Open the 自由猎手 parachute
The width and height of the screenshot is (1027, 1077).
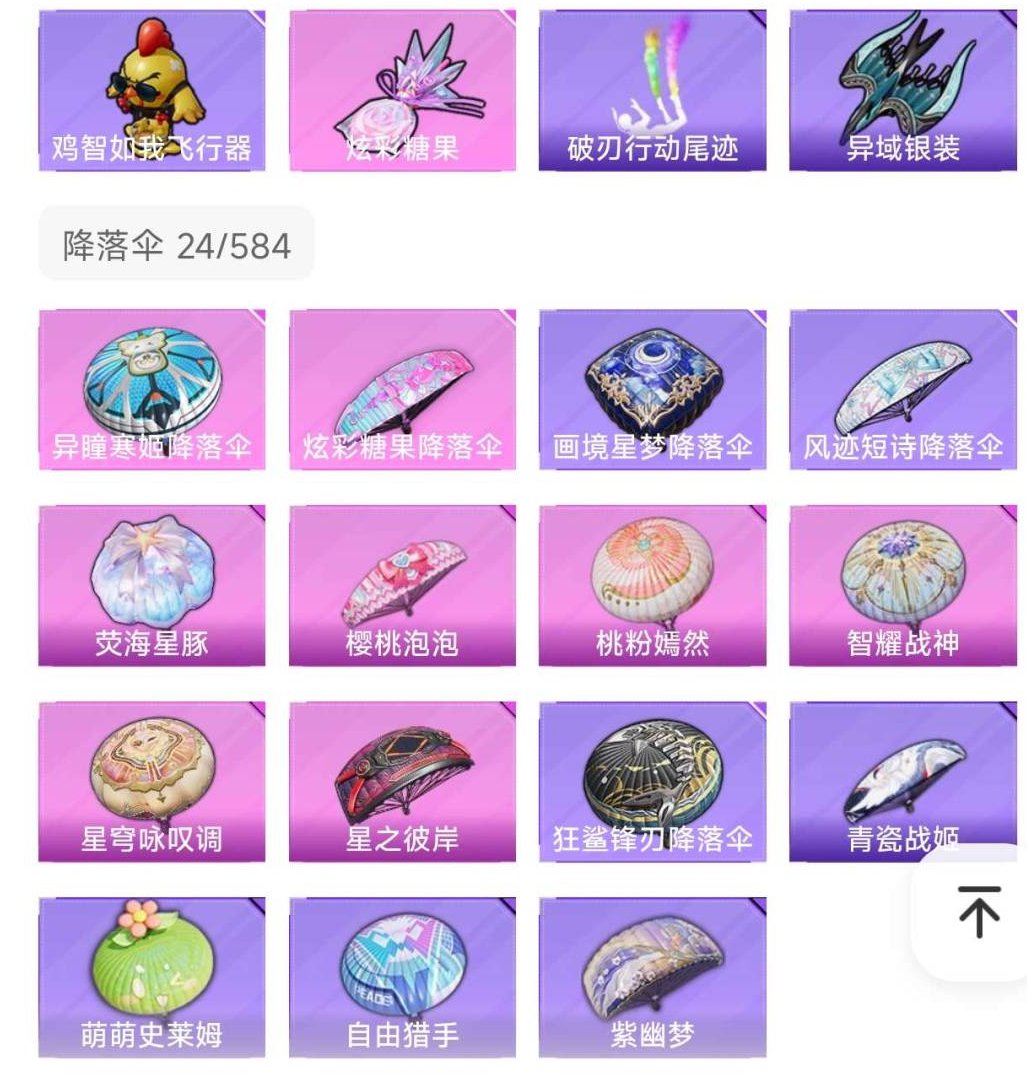(402, 975)
